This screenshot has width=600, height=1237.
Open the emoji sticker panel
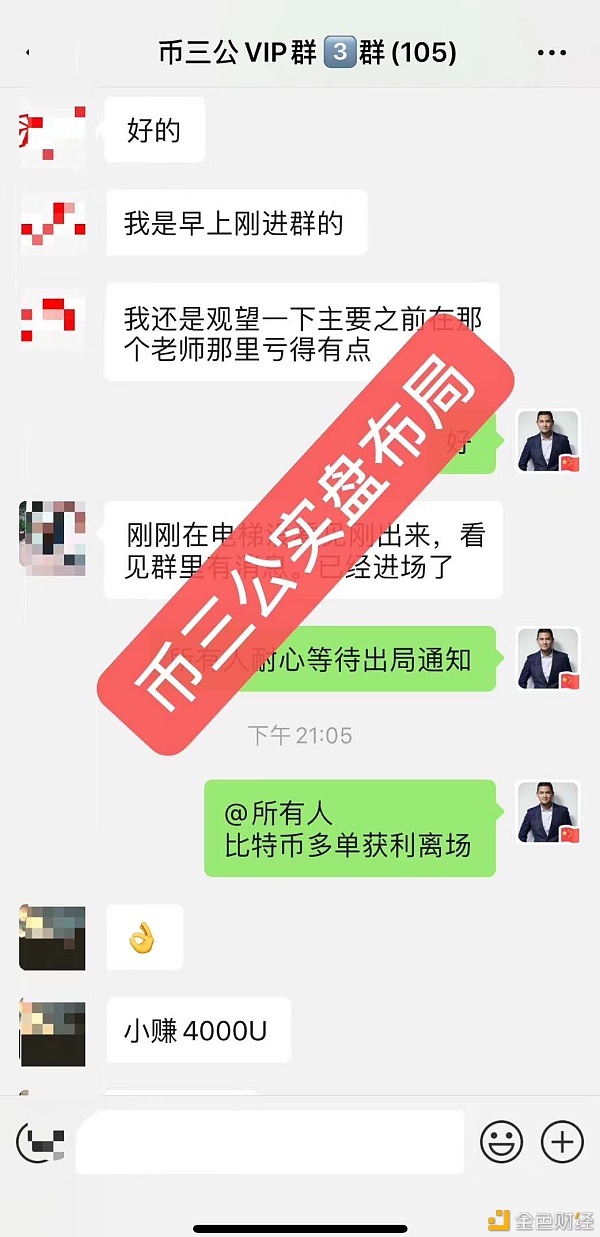click(x=501, y=1141)
